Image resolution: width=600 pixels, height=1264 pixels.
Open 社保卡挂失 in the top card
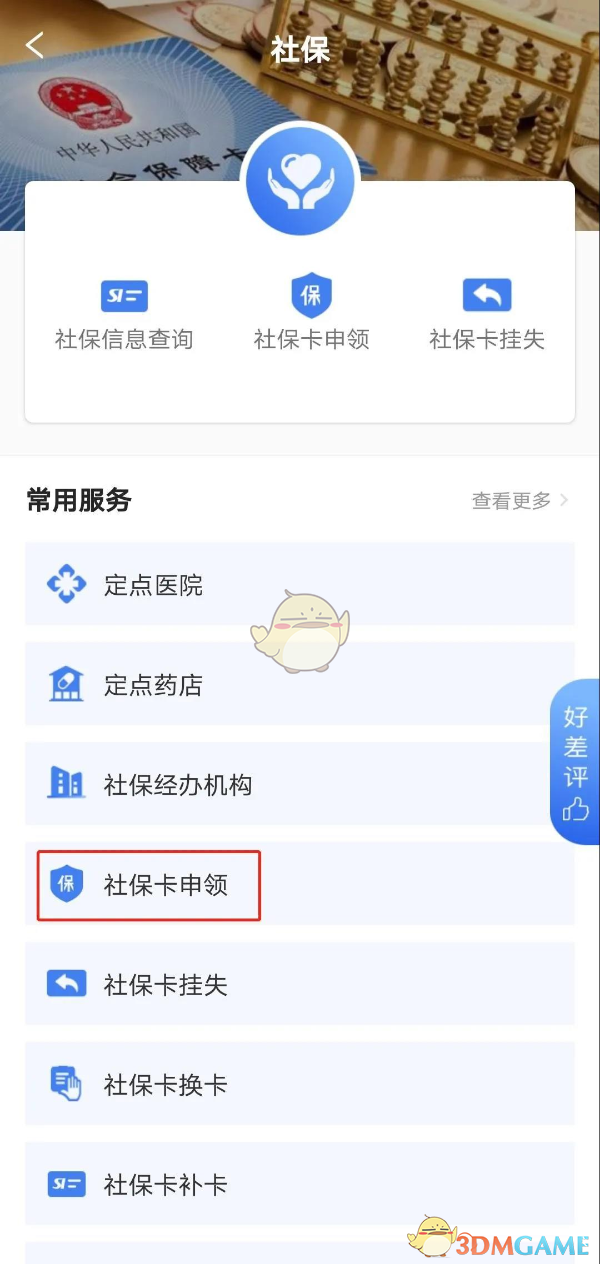pos(487,315)
